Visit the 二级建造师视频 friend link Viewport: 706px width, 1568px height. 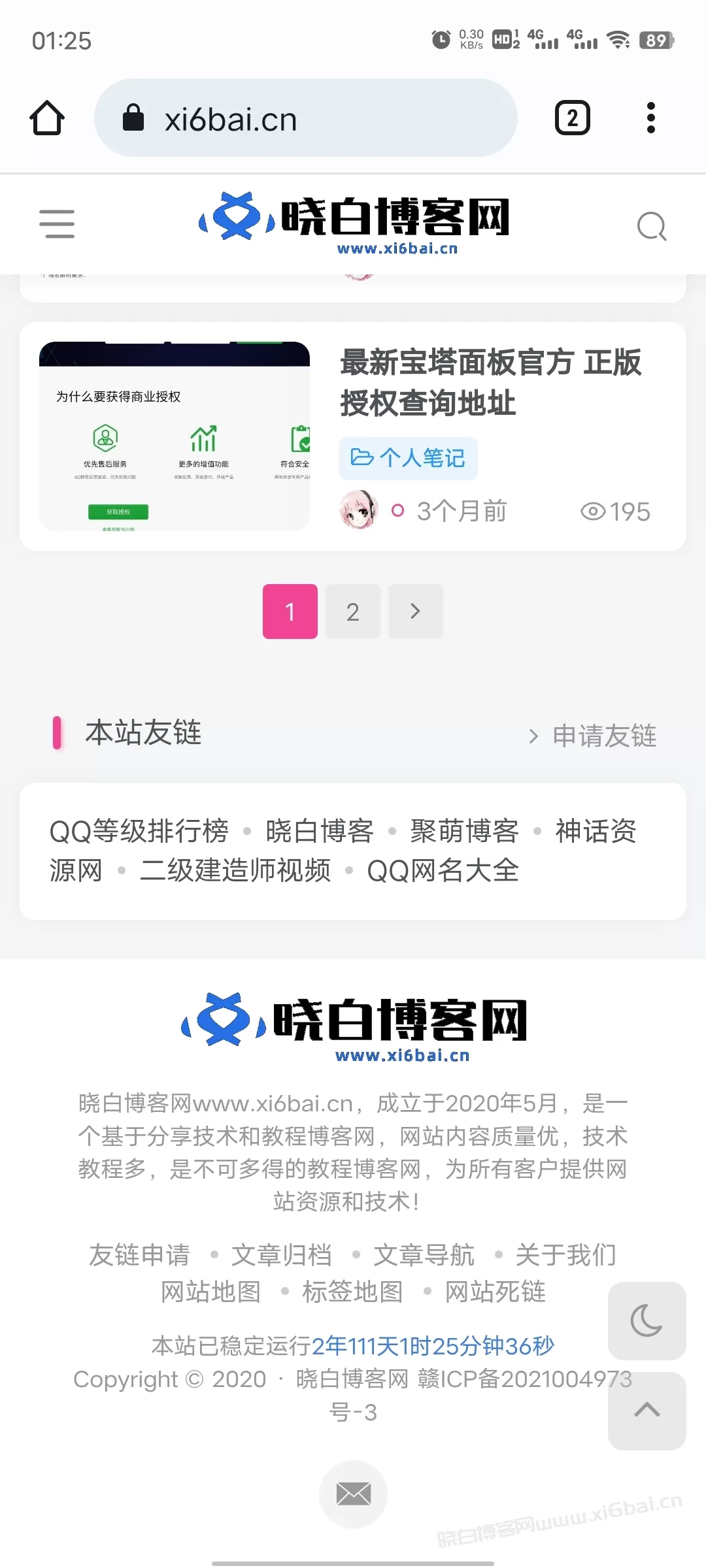[x=235, y=870]
